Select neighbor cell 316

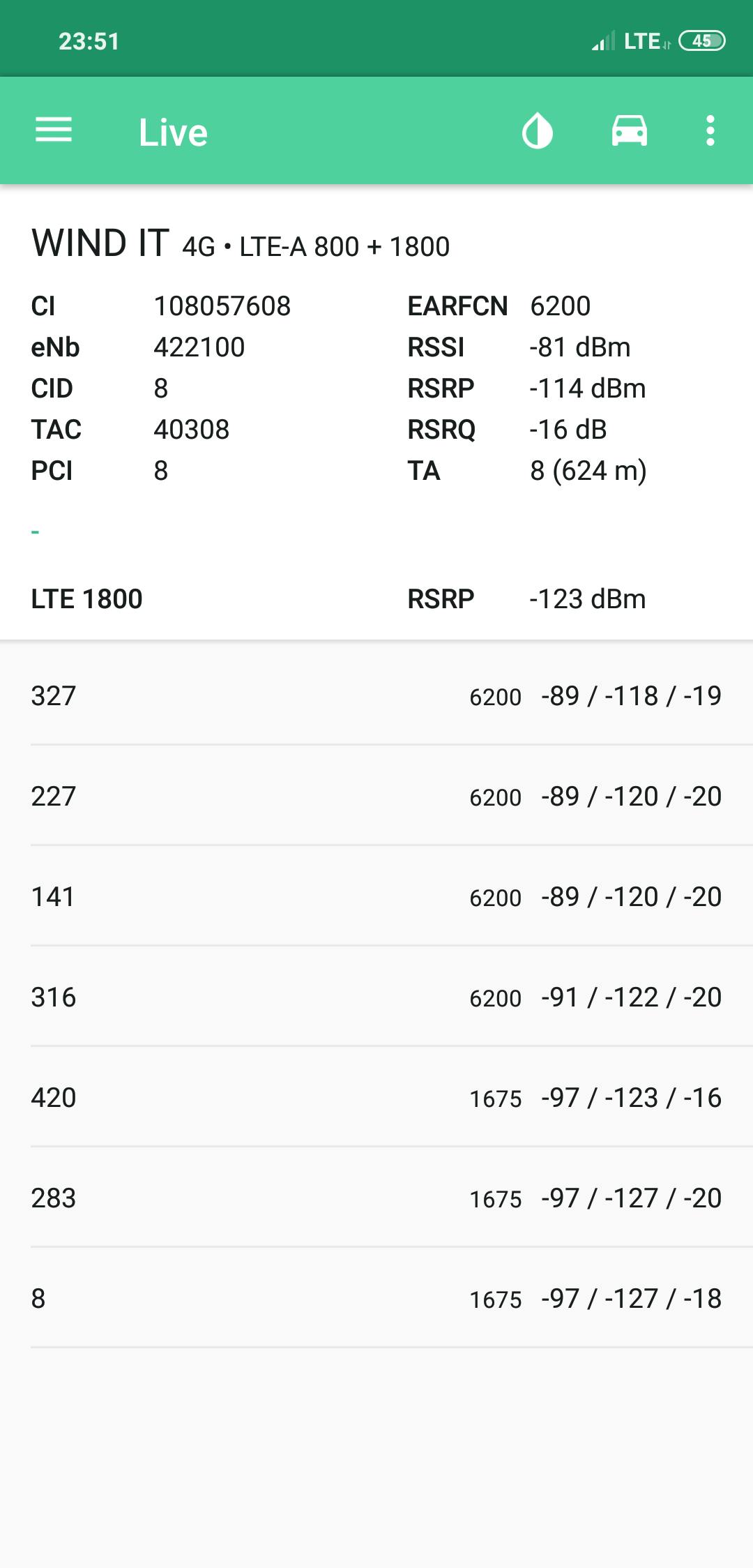coord(376,997)
